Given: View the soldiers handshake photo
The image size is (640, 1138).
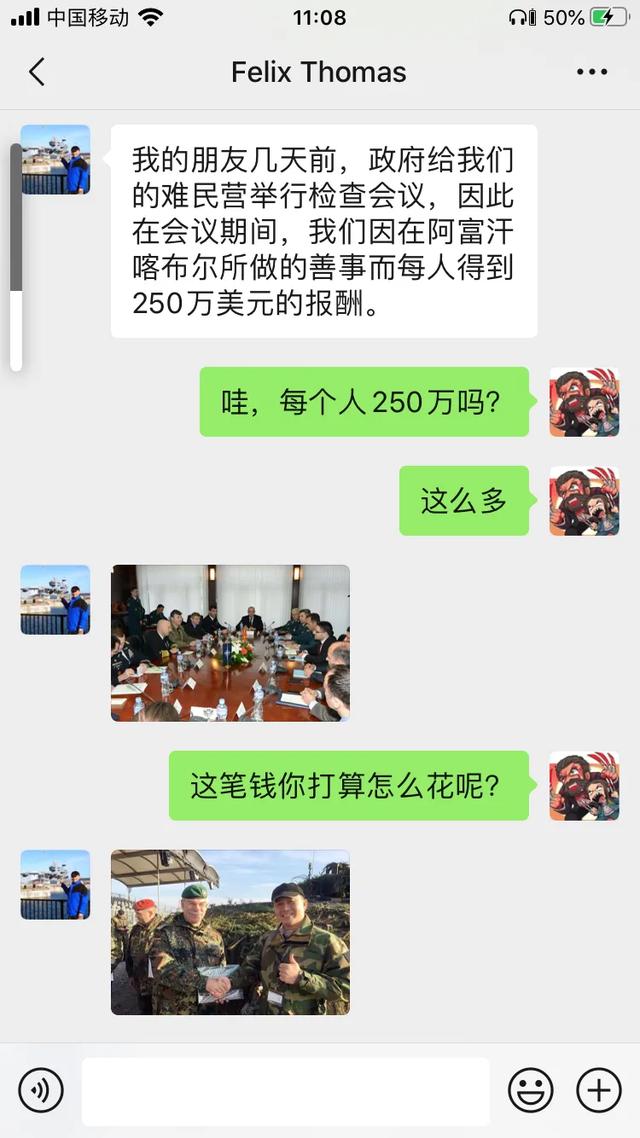Looking at the screenshot, I should 230,932.
